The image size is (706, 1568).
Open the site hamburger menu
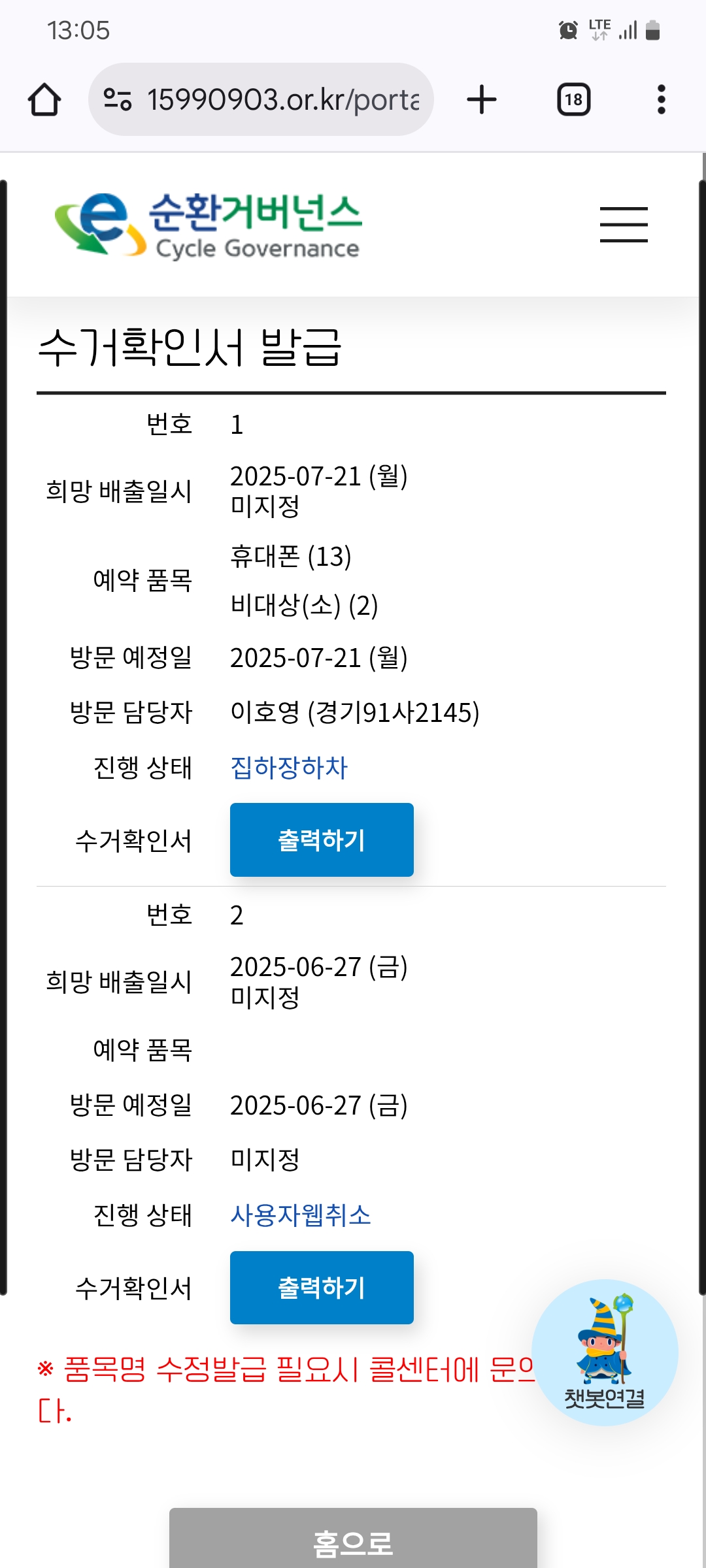624,225
